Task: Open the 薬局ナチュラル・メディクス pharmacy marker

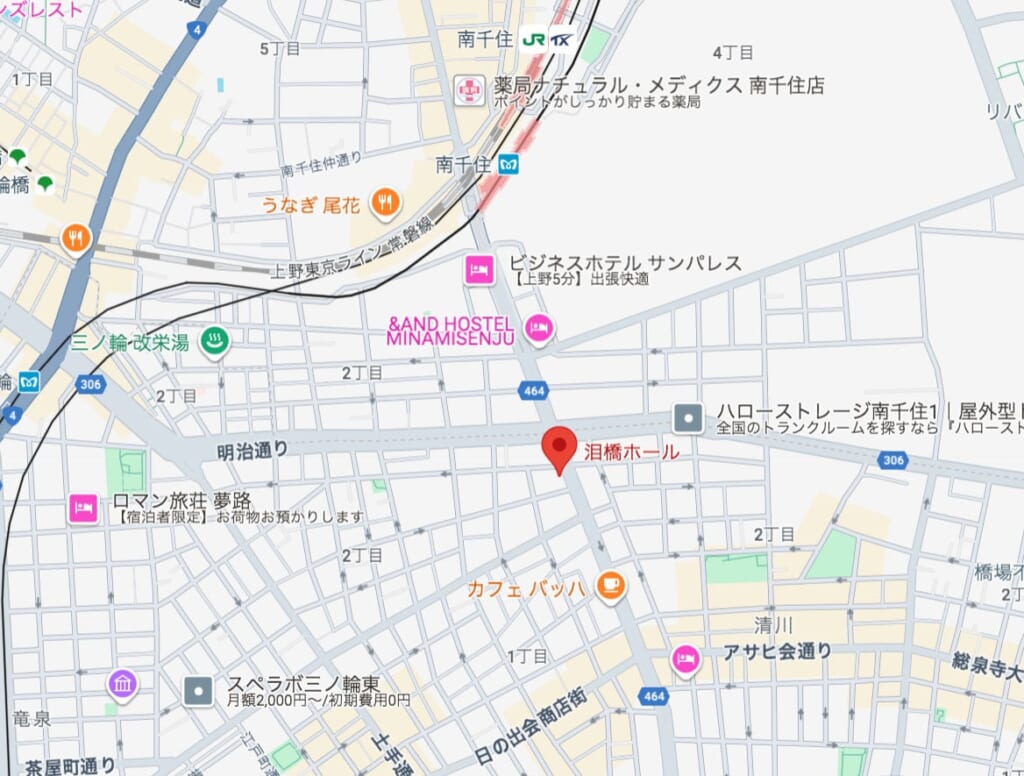Action: (467, 90)
